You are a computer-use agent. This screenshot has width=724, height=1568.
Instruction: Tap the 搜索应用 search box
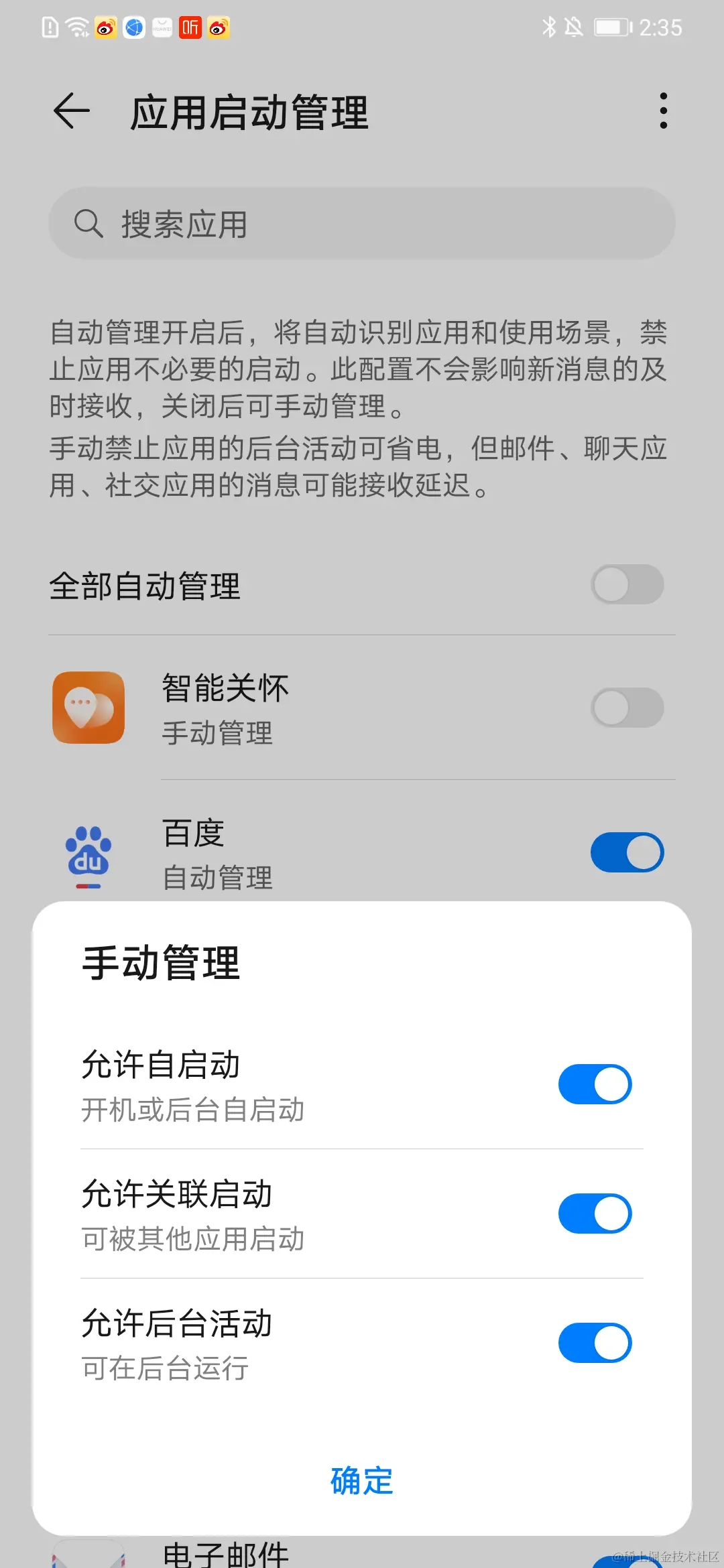tap(362, 224)
